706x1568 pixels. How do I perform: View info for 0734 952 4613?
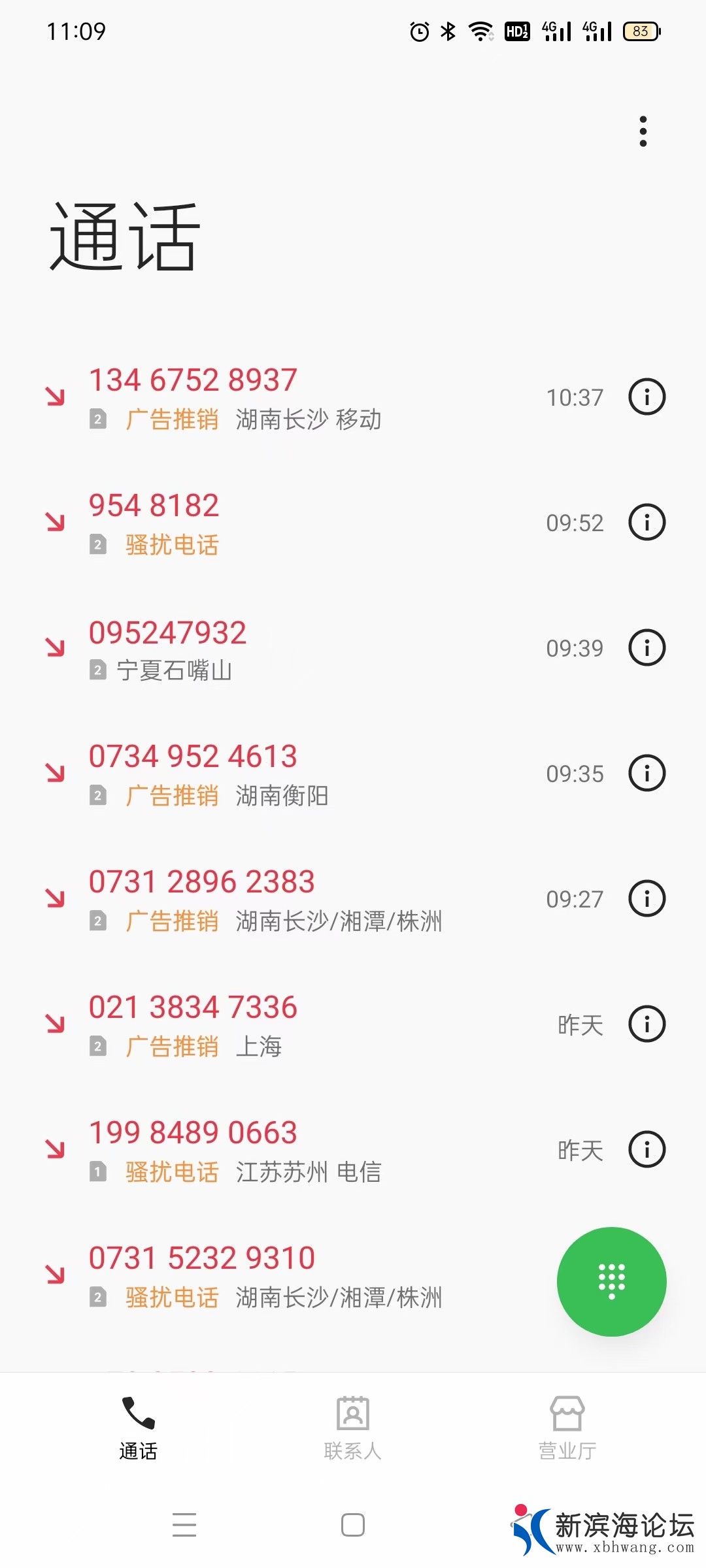(647, 773)
